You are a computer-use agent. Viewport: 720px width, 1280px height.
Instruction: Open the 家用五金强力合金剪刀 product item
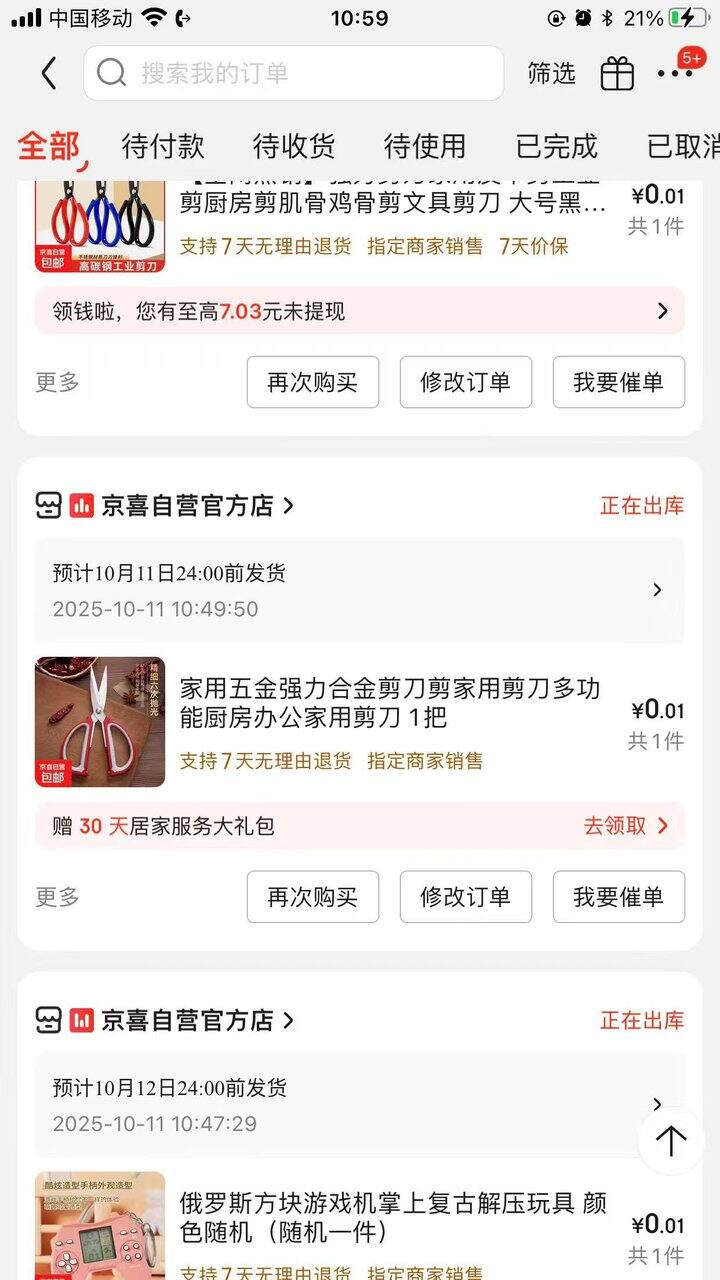[390, 703]
